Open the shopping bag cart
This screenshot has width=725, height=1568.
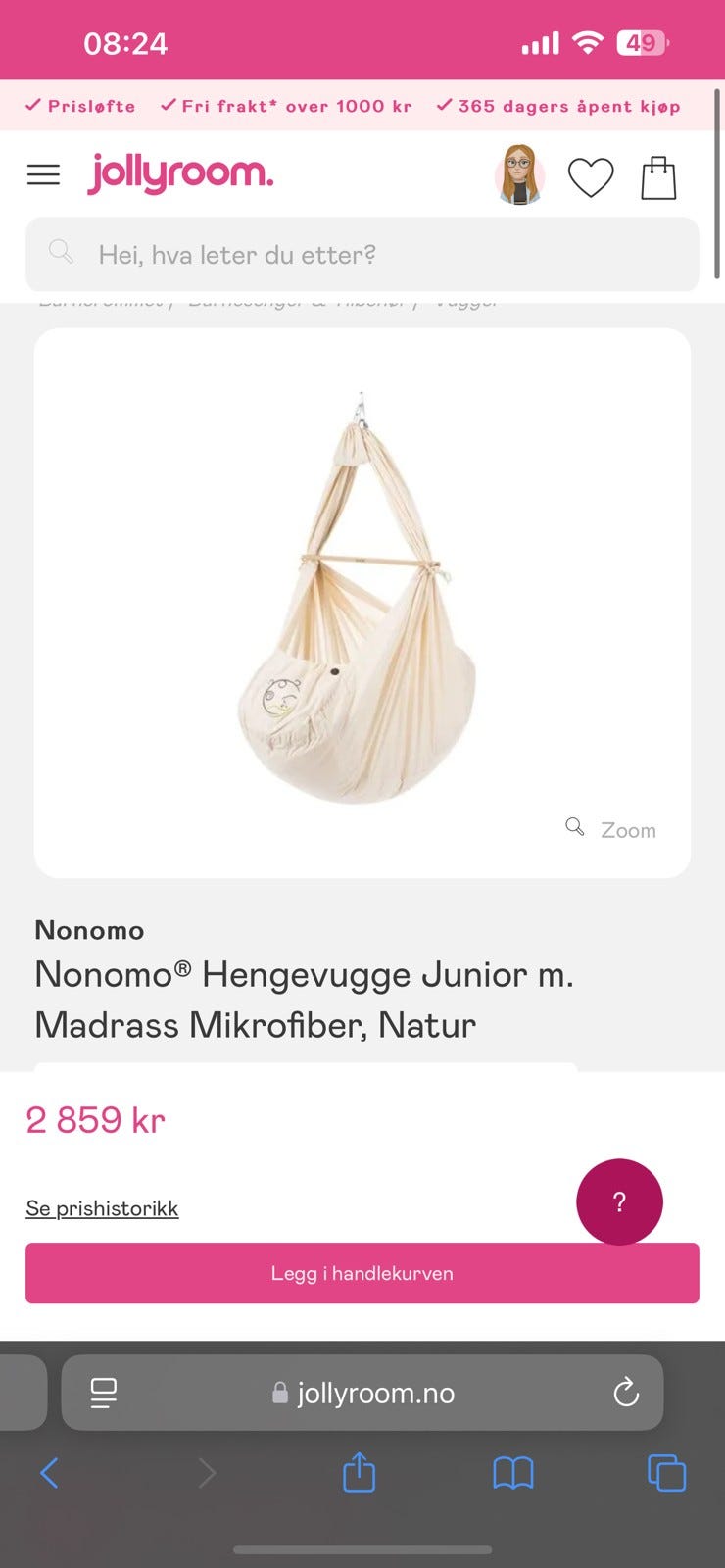tap(658, 178)
